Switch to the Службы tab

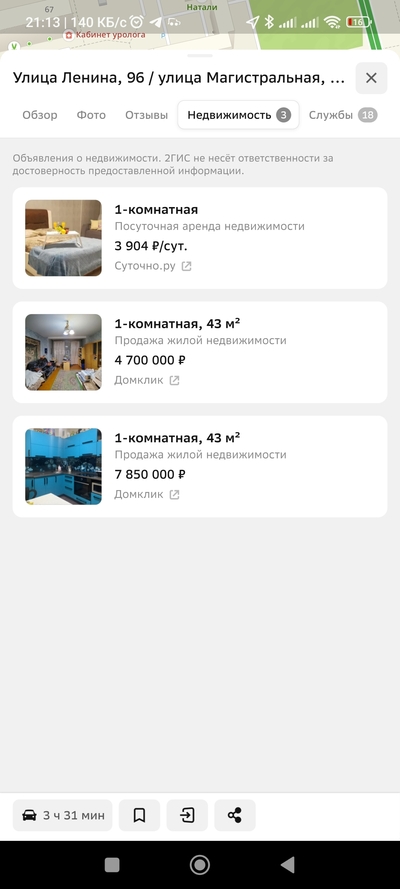coord(342,115)
